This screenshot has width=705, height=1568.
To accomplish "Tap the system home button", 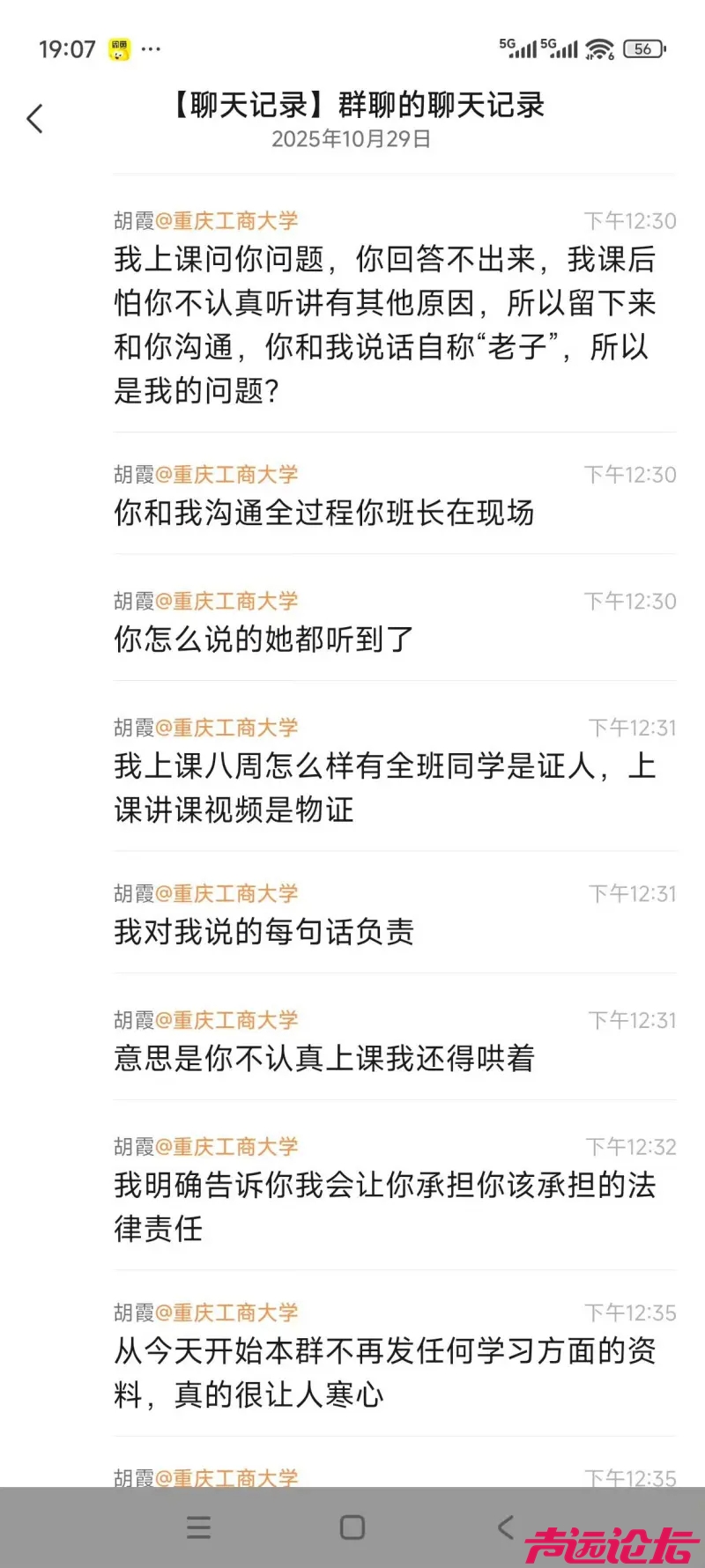I will click(352, 1527).
